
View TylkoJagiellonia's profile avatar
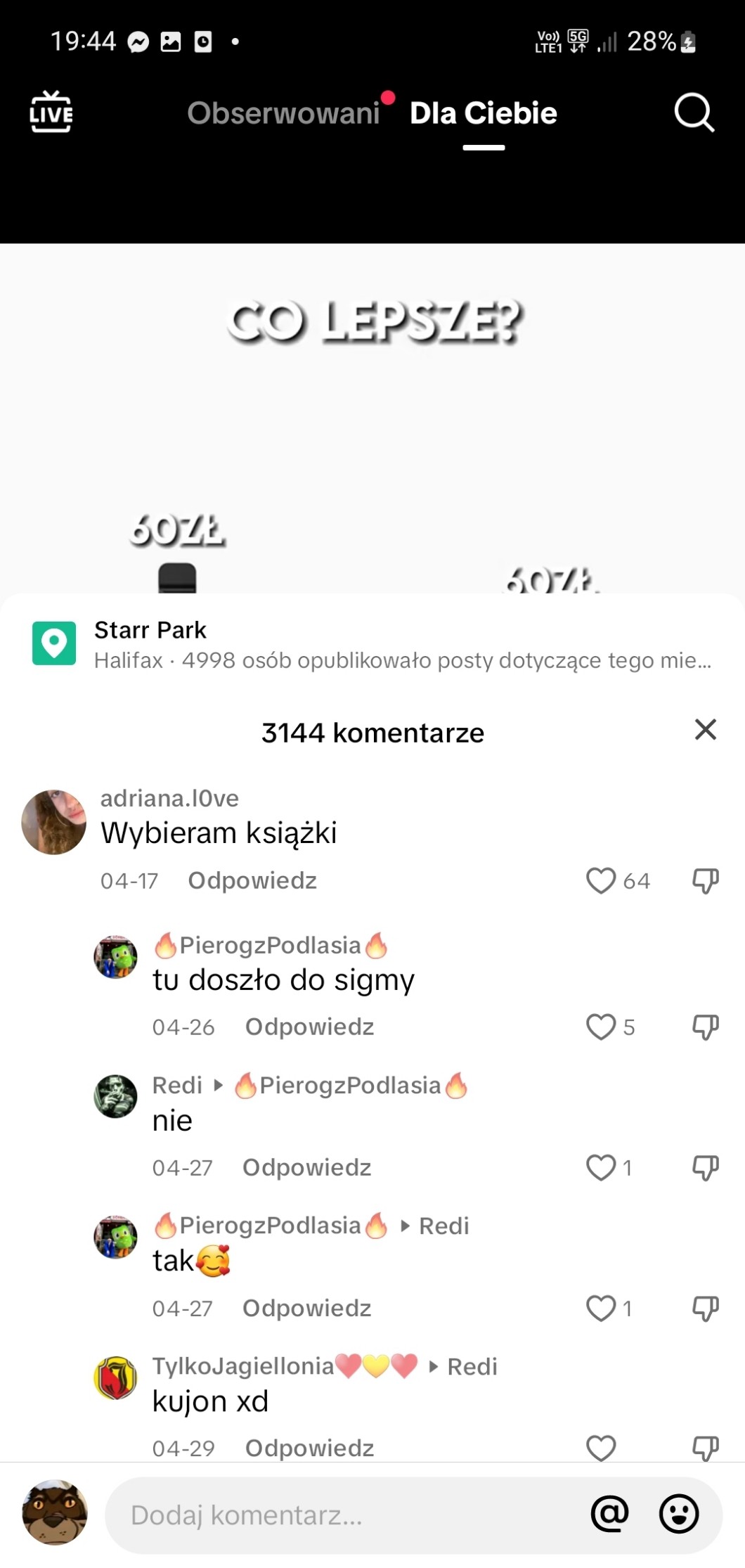pyautogui.click(x=115, y=1378)
